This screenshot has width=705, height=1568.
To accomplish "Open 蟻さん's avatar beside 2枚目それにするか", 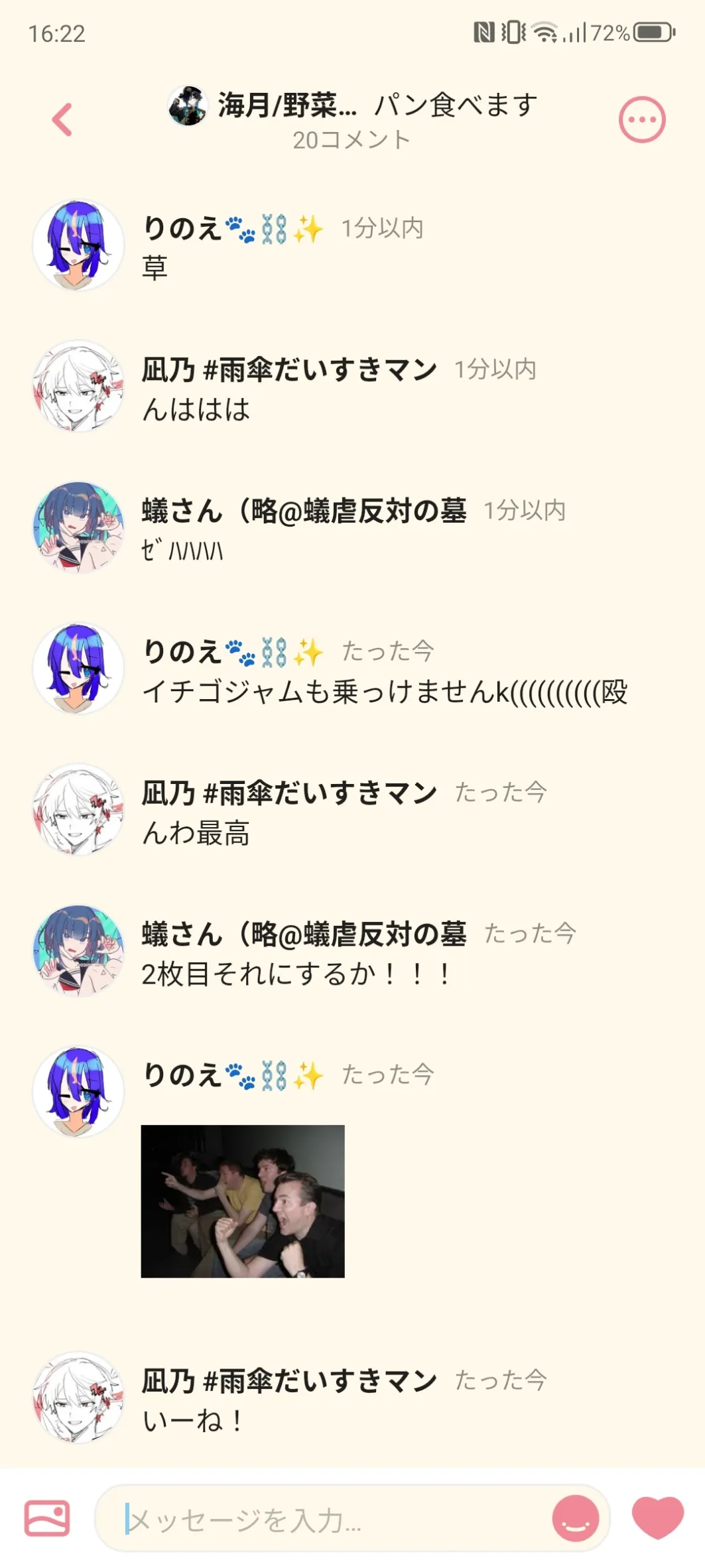I will tap(78, 951).
